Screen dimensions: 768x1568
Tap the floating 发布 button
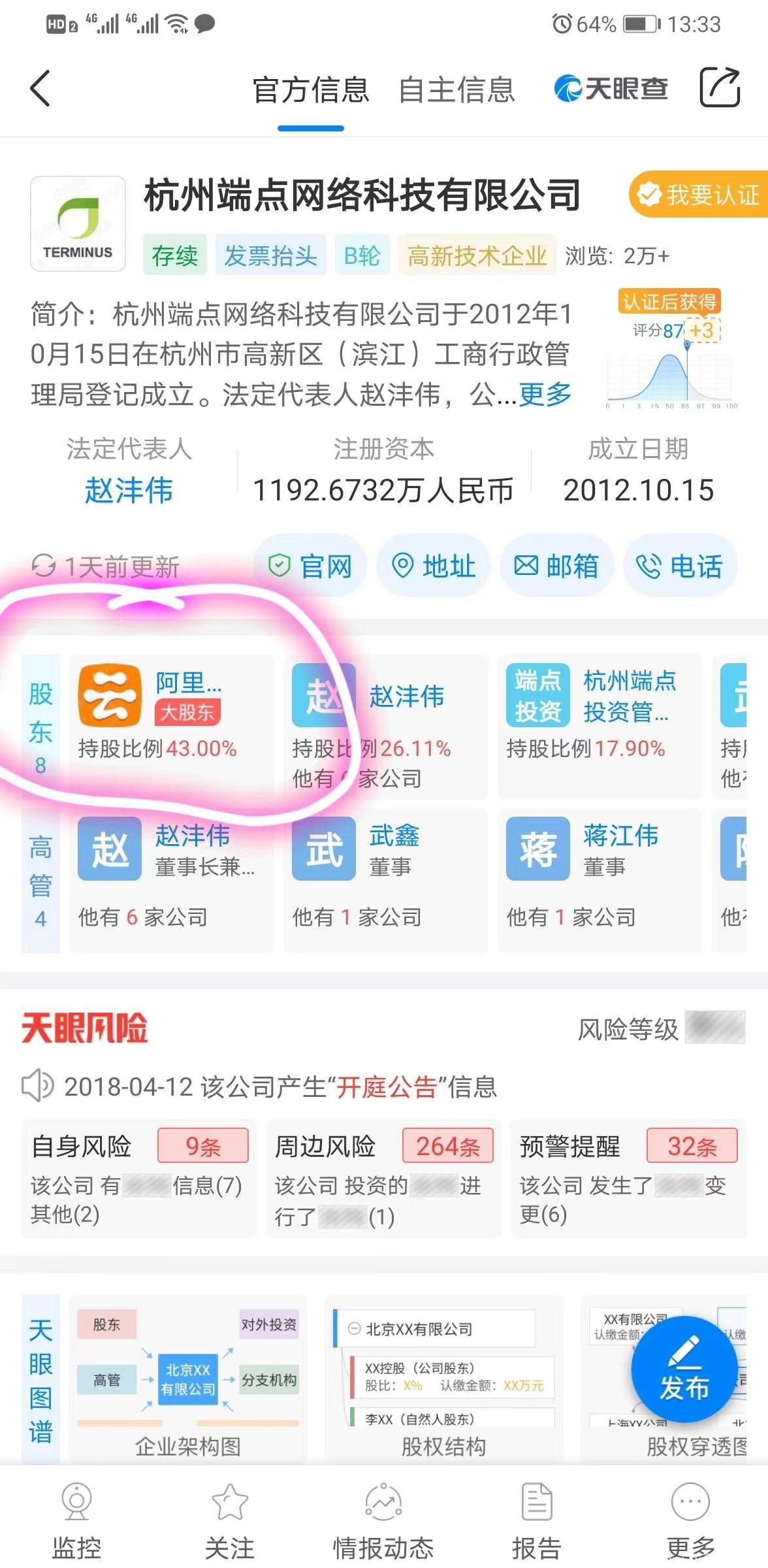(684, 1369)
